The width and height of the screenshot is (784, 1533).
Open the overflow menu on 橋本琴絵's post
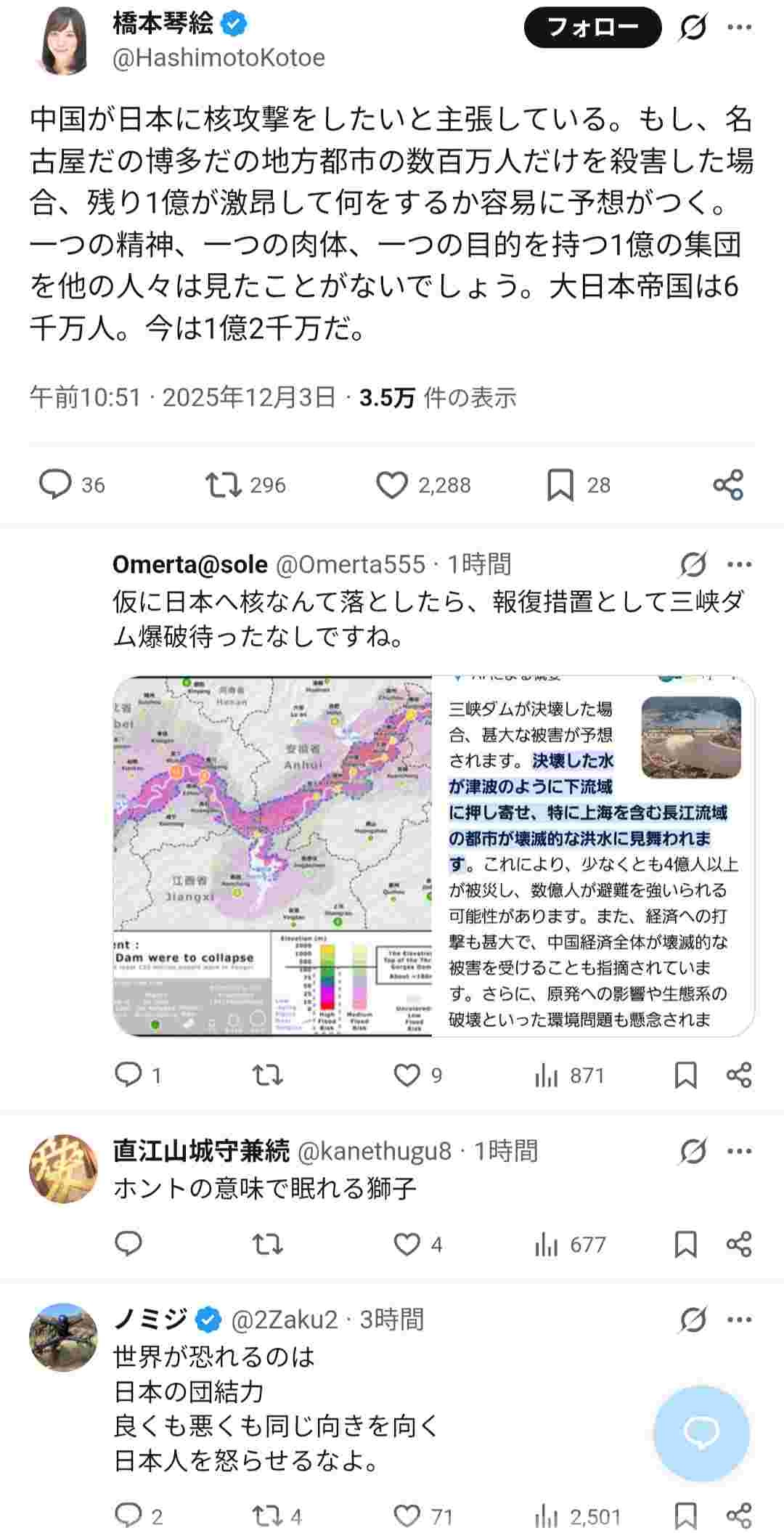(x=739, y=28)
